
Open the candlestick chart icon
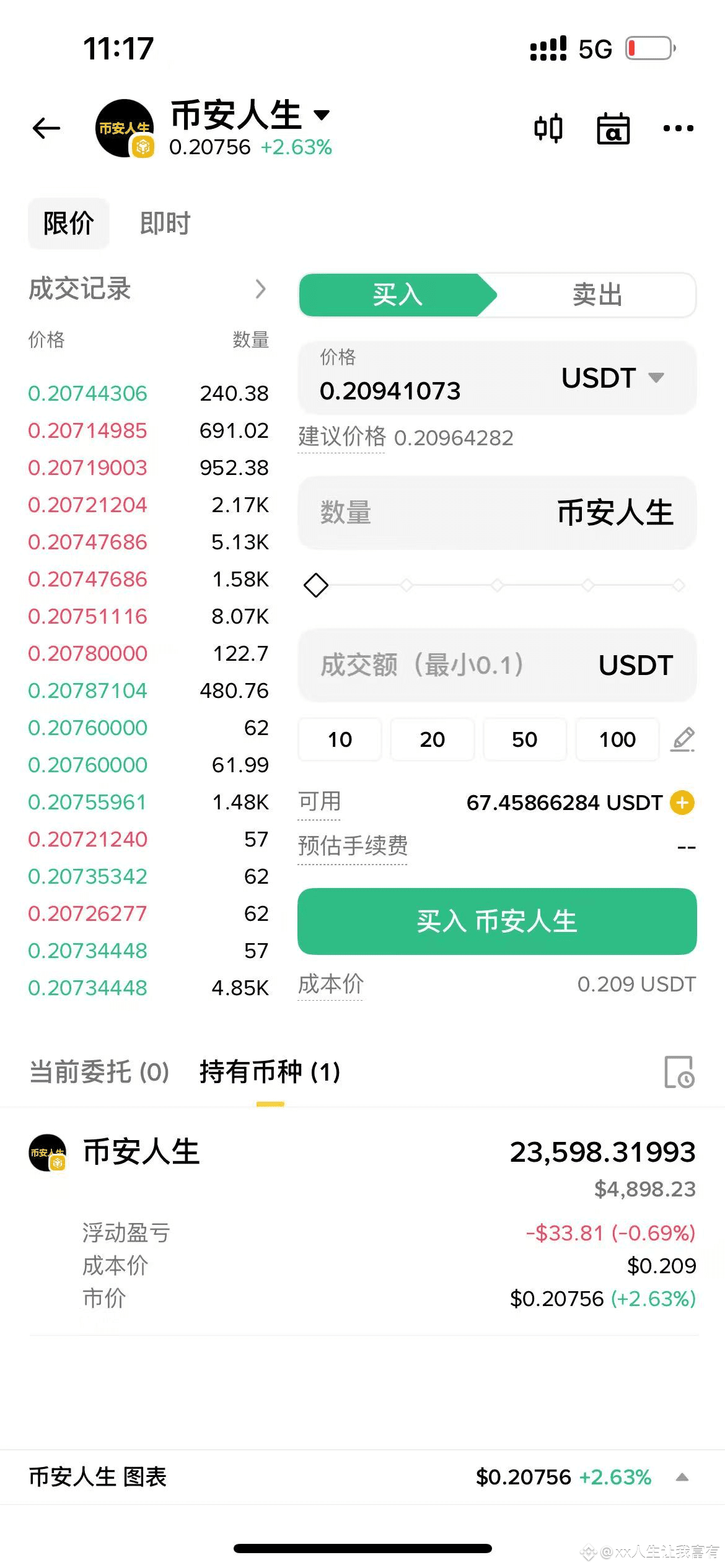(x=548, y=128)
